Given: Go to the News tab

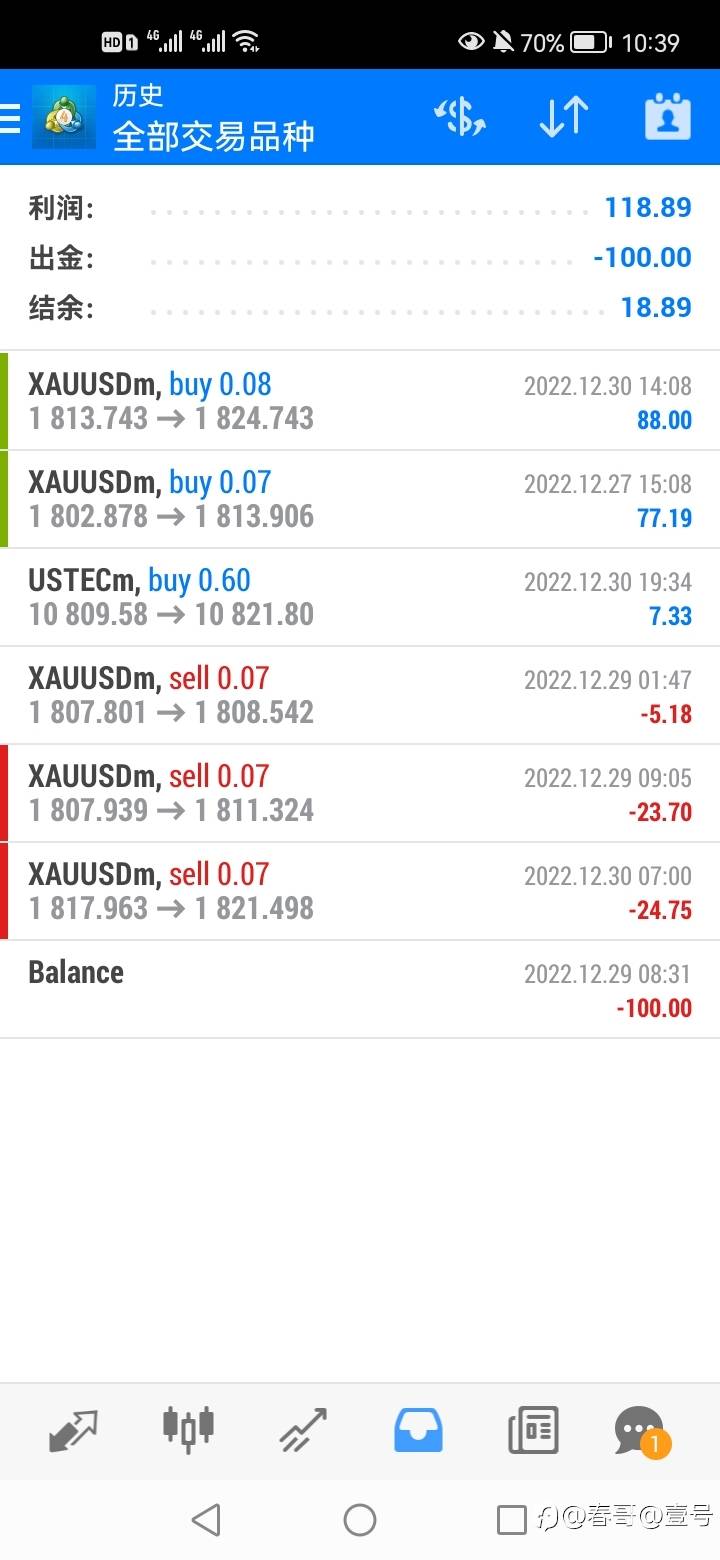Looking at the screenshot, I should click(533, 1430).
